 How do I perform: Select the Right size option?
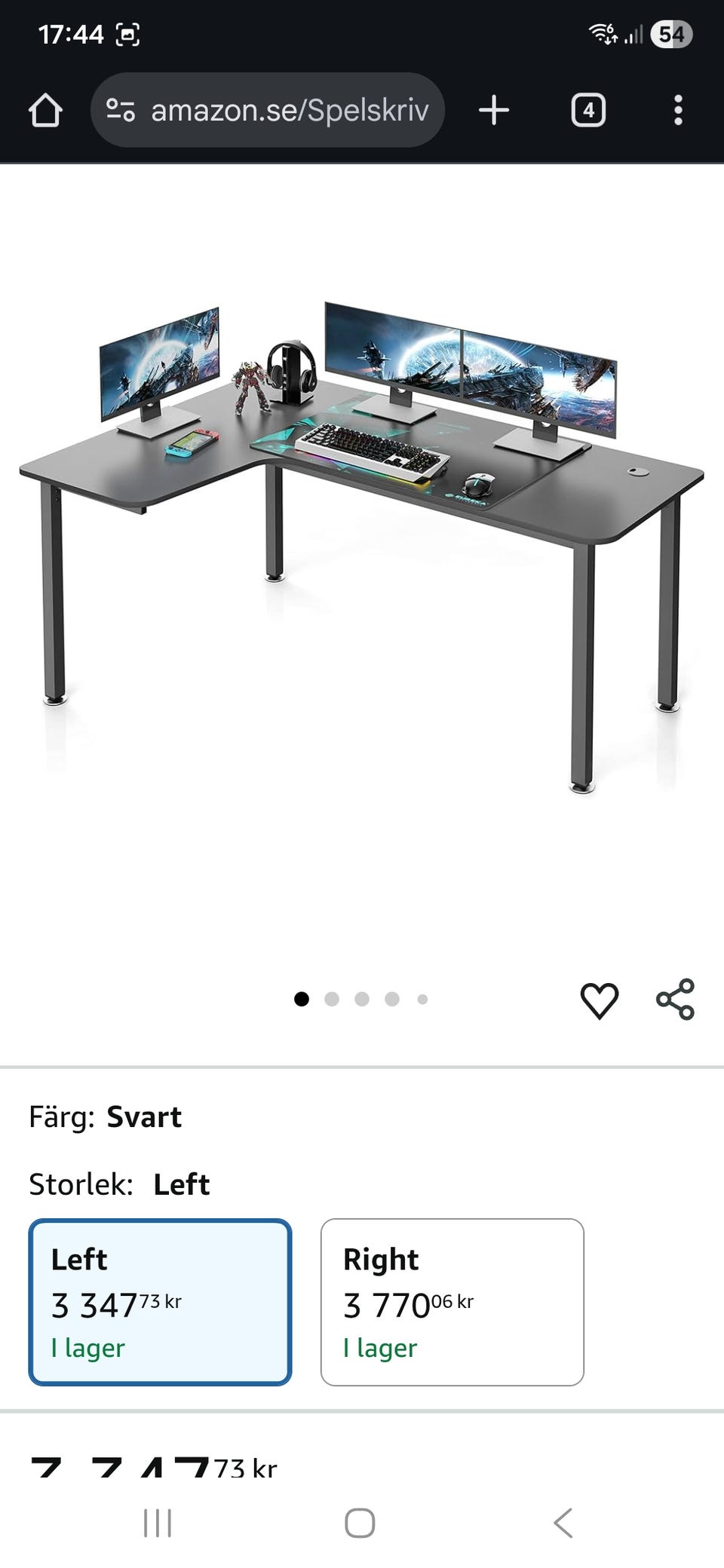(452, 1302)
